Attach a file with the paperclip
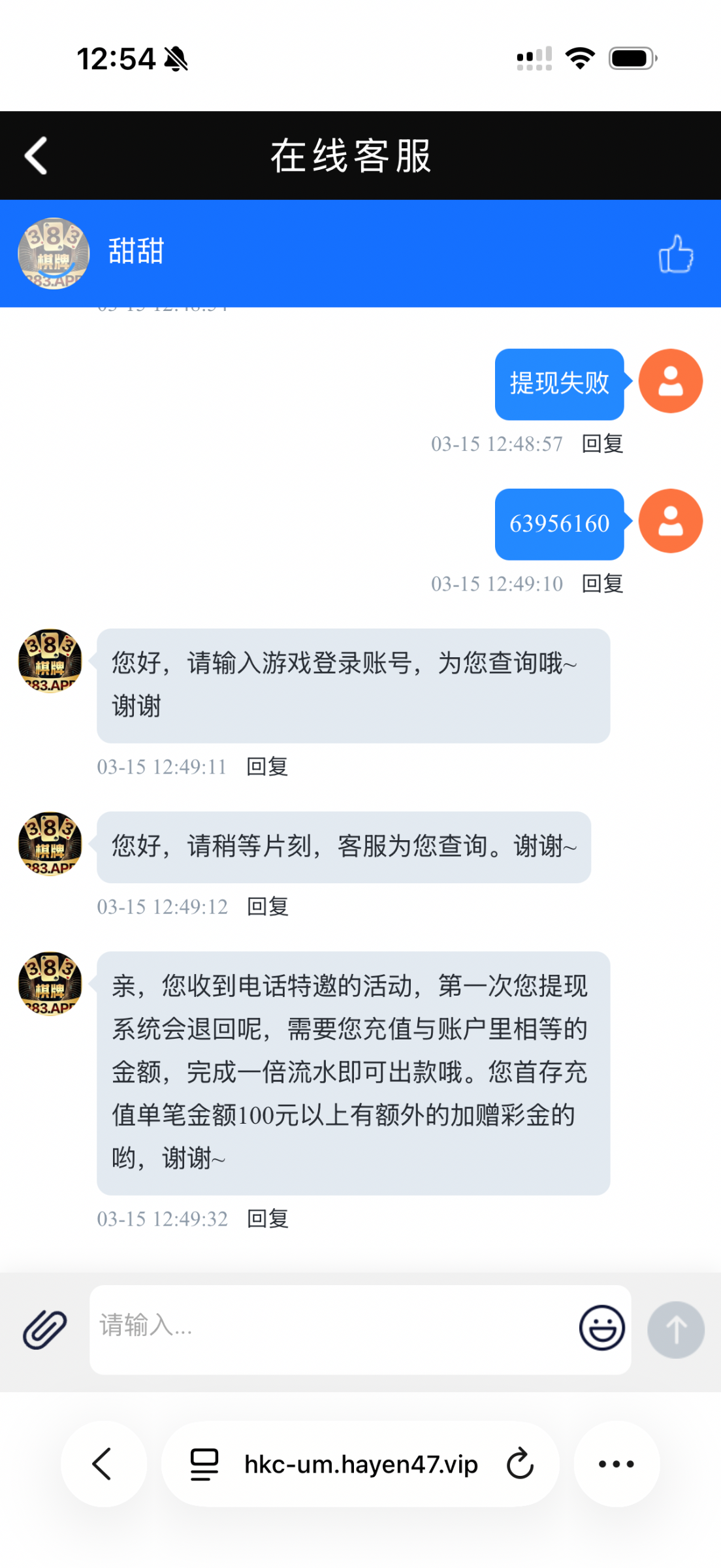Screen dimensions: 721x1568 [x=44, y=1330]
